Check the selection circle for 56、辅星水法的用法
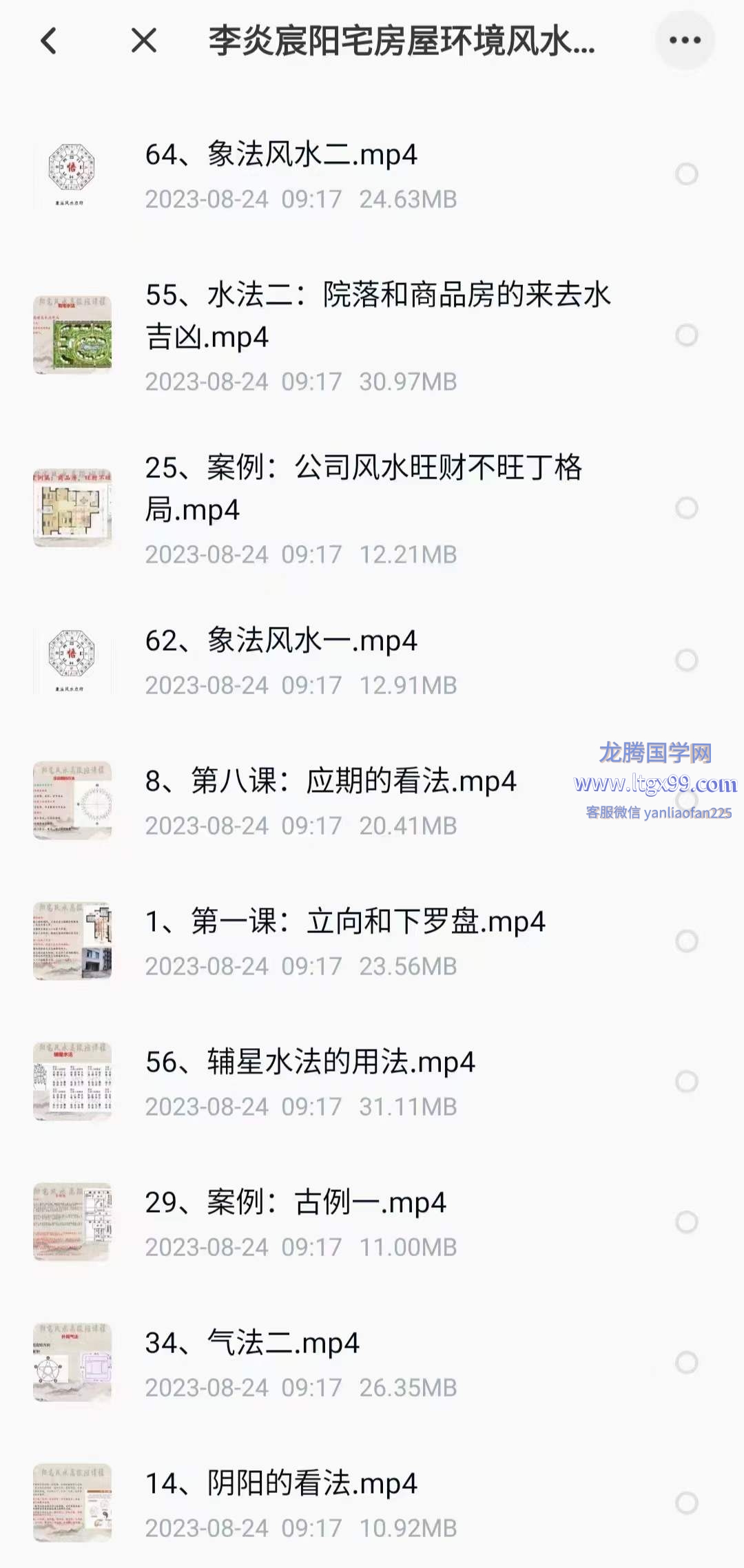This screenshot has width=744, height=1568. (x=686, y=1082)
